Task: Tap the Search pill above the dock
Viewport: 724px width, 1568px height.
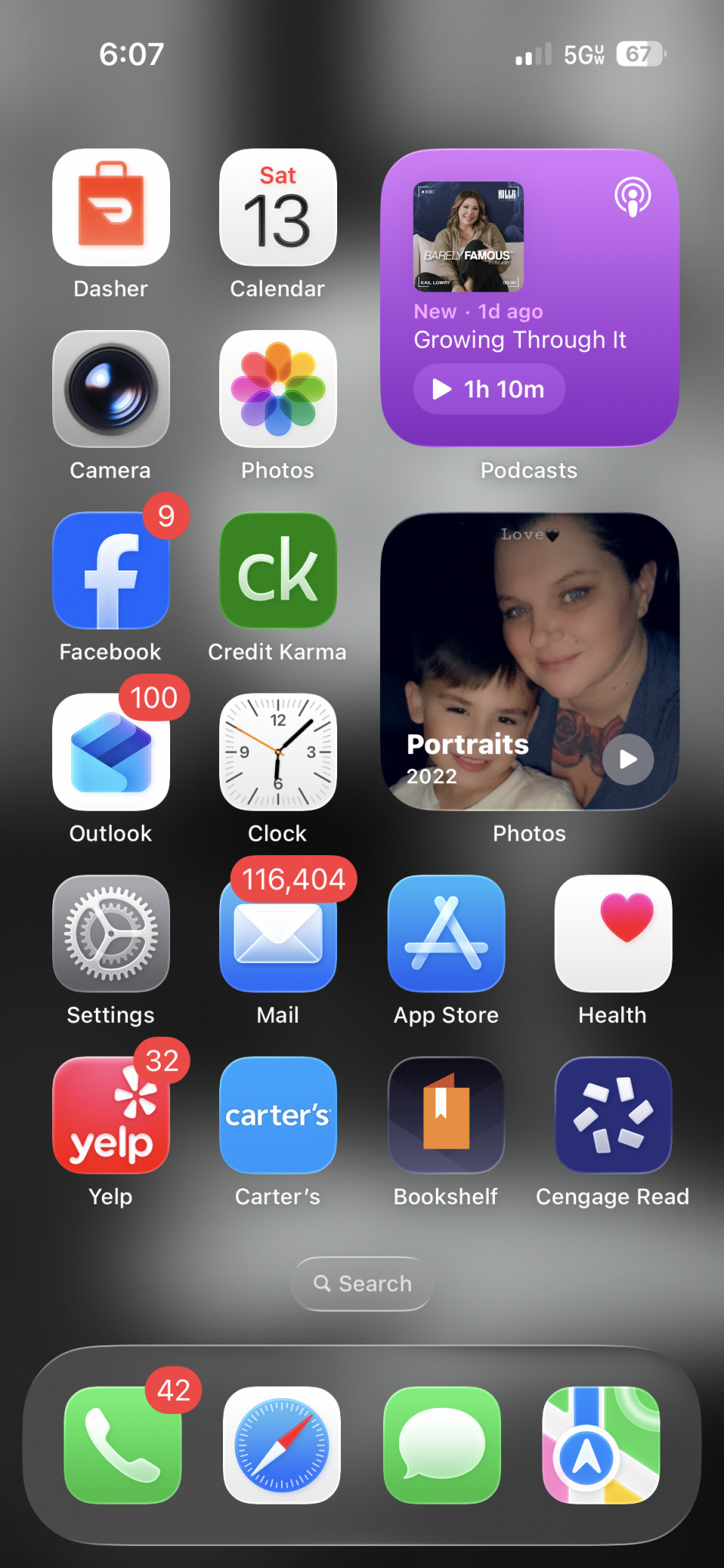Action: [362, 1283]
